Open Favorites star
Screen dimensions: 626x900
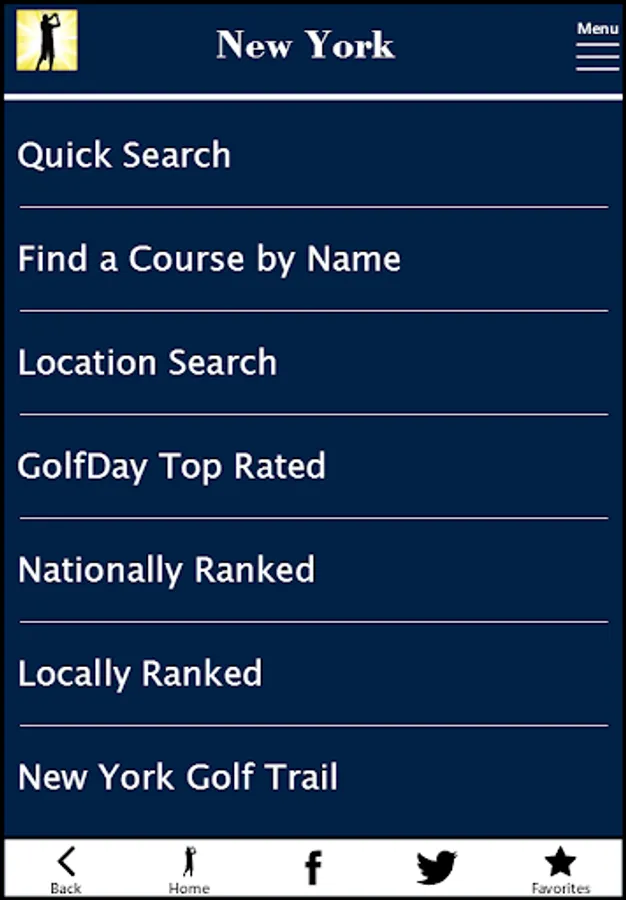click(560, 870)
